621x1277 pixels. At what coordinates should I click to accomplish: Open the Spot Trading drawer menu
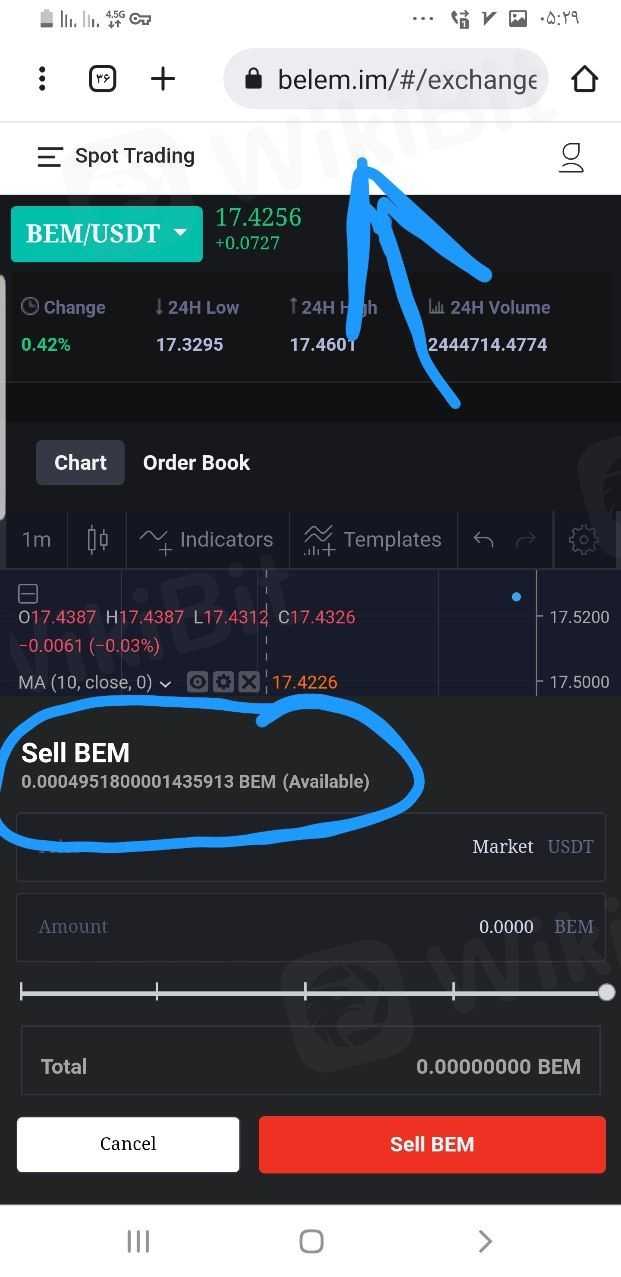(50, 157)
